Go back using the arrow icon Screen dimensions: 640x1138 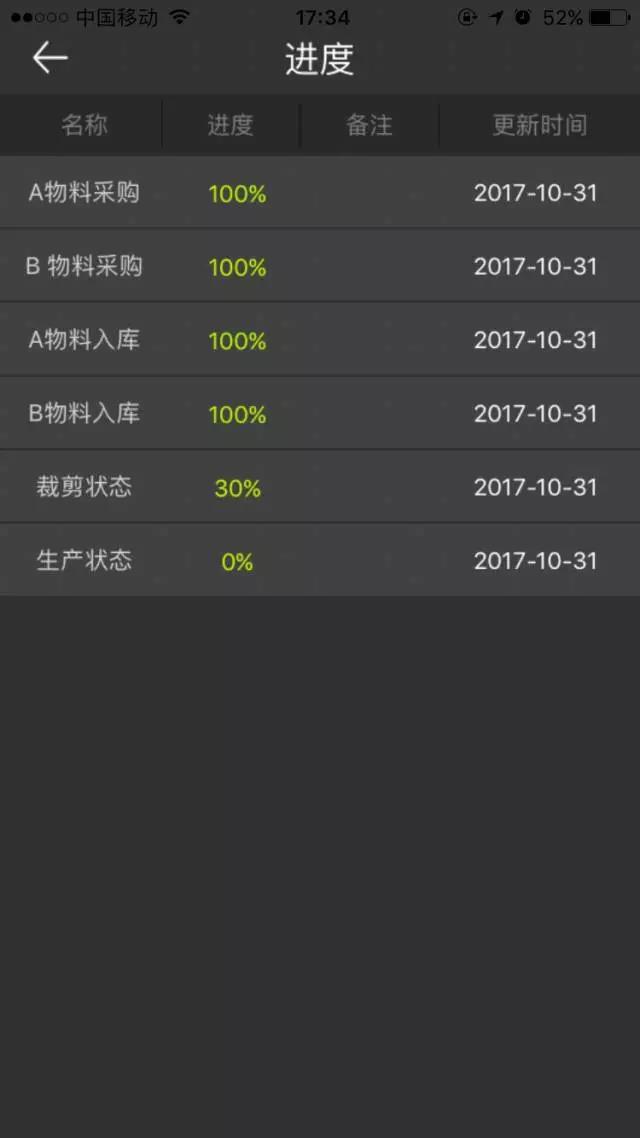(x=50, y=57)
